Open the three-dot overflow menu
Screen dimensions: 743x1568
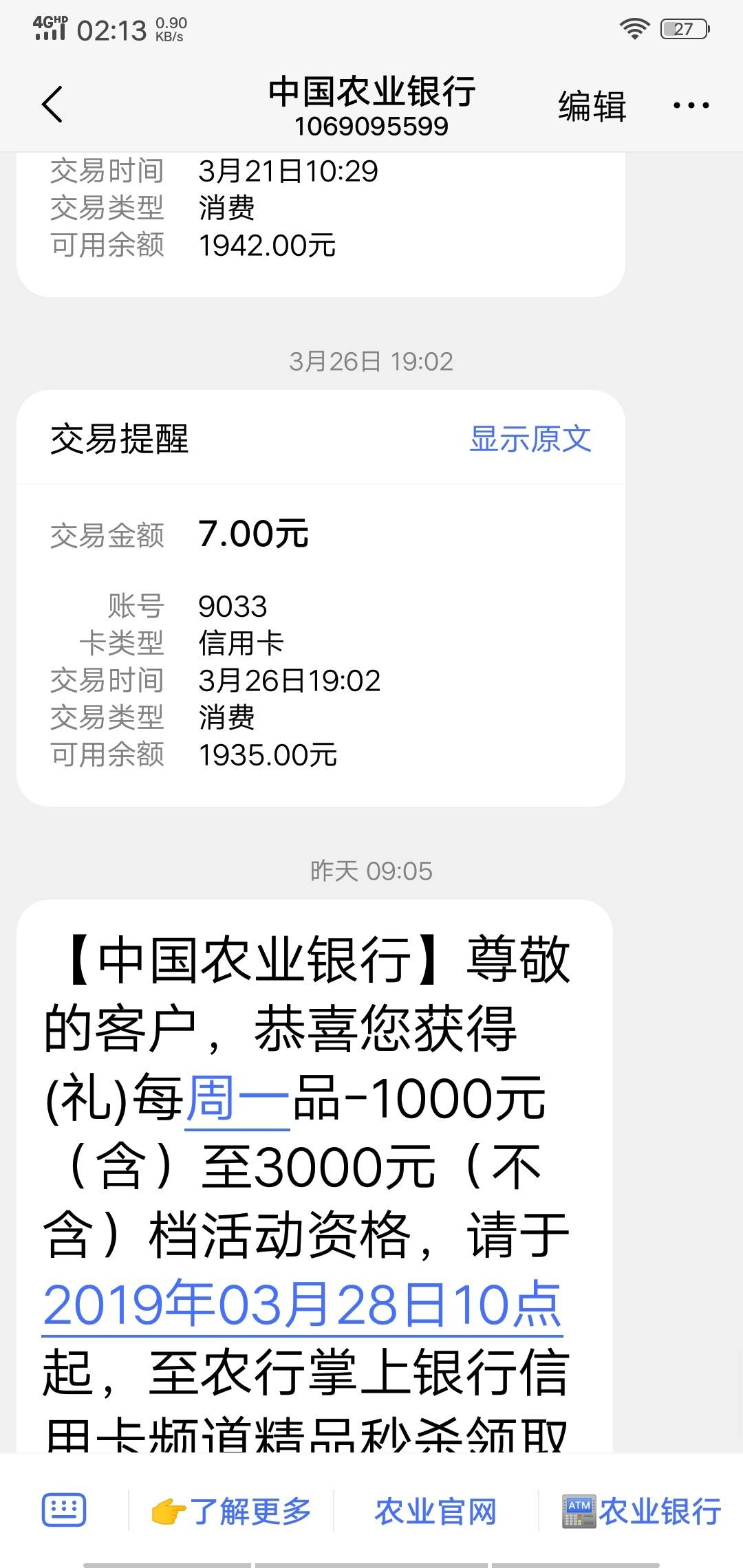(x=691, y=105)
